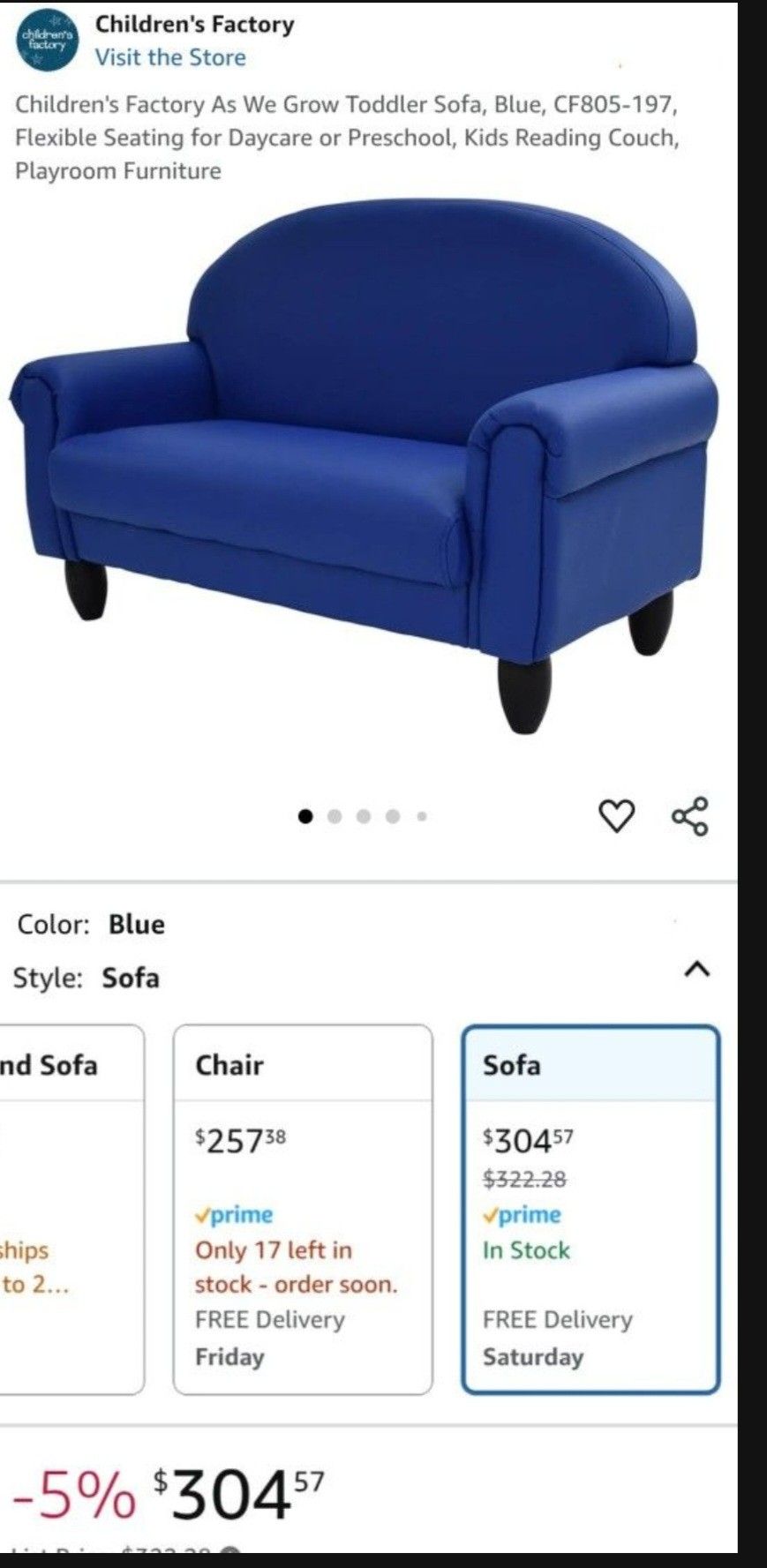Open the share options via the share icon
This screenshot has height=1568, width=767.
pyautogui.click(x=693, y=816)
